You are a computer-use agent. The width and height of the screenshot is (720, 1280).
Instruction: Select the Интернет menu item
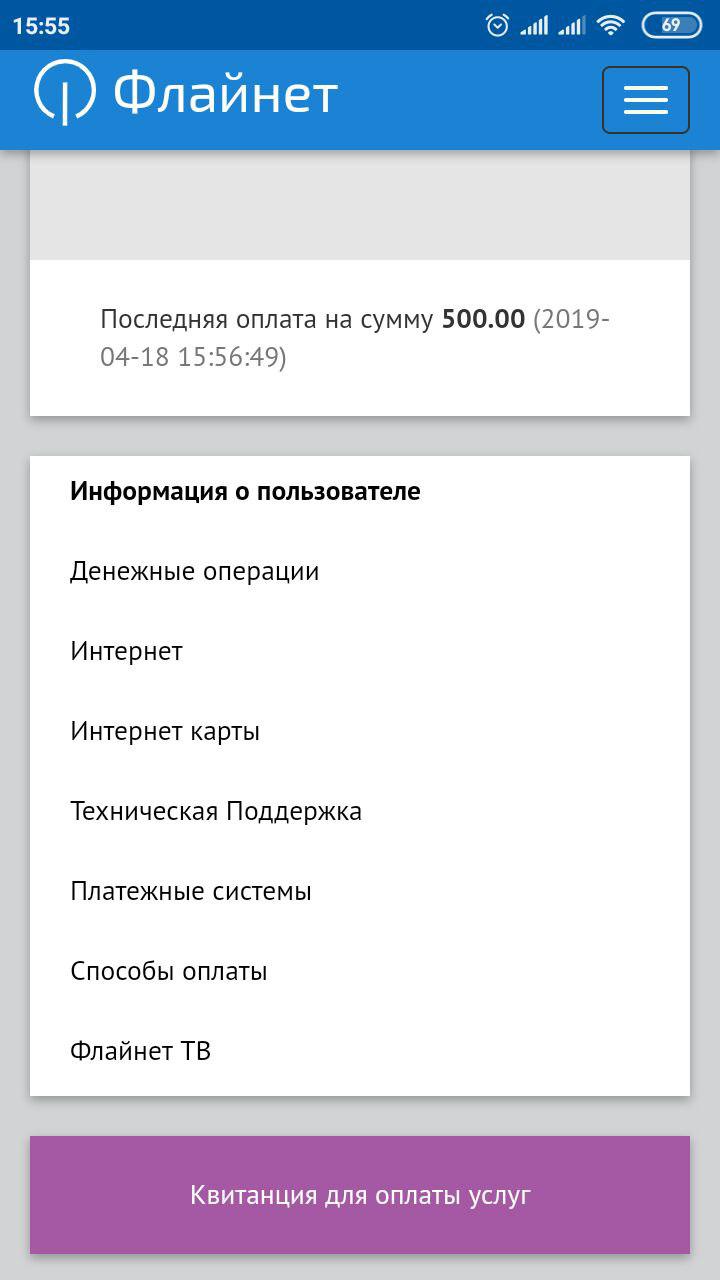tap(126, 651)
